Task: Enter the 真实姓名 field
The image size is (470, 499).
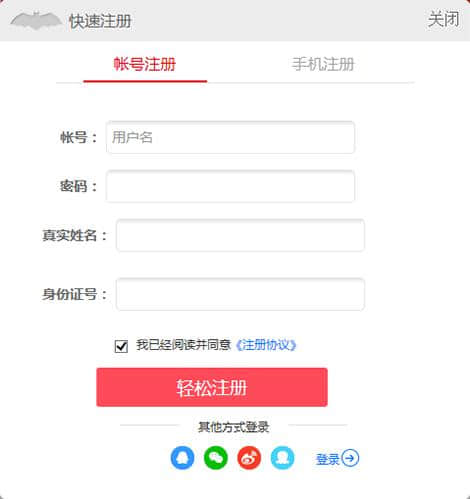Action: click(x=240, y=235)
